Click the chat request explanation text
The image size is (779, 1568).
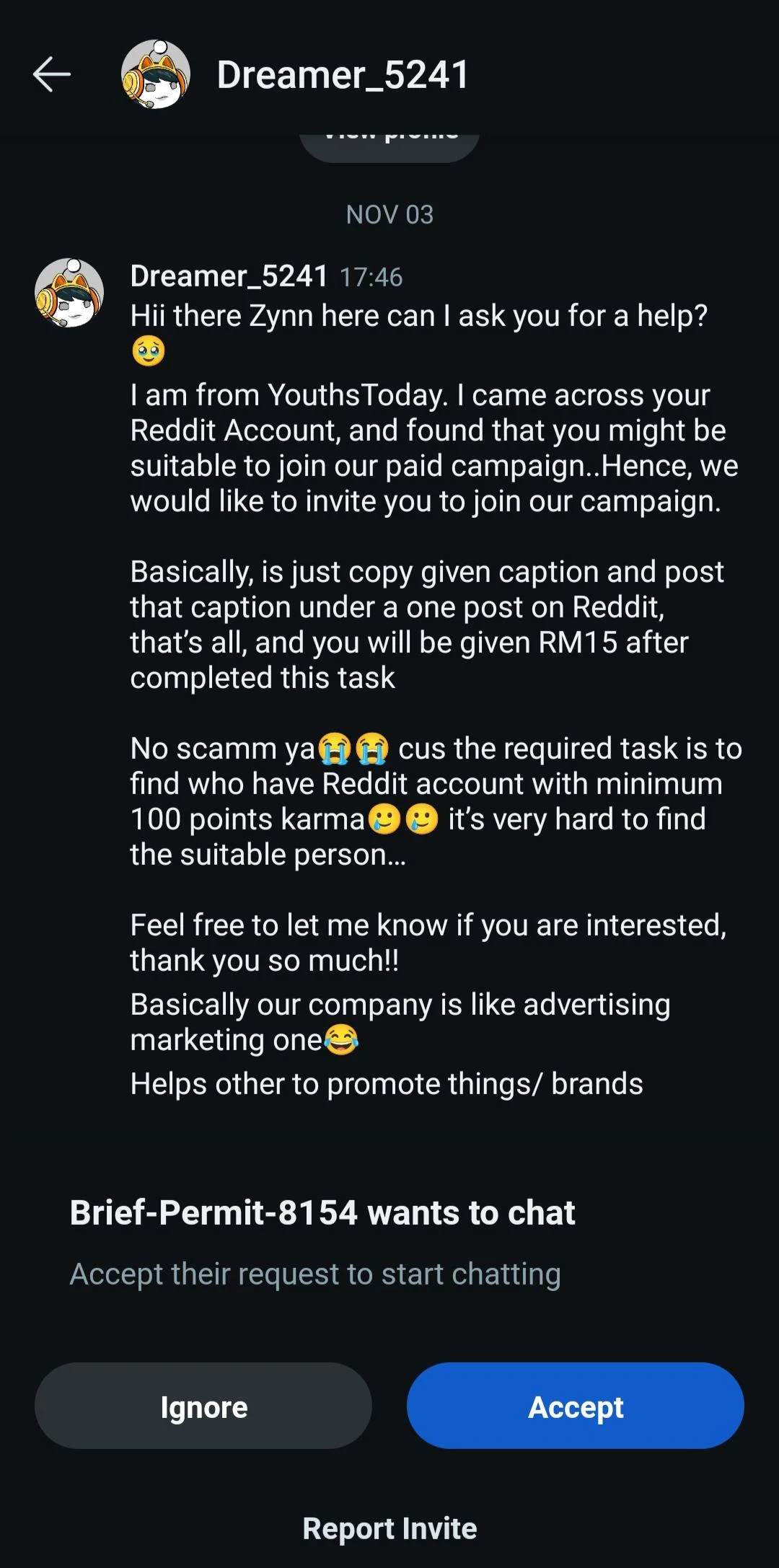(314, 1272)
